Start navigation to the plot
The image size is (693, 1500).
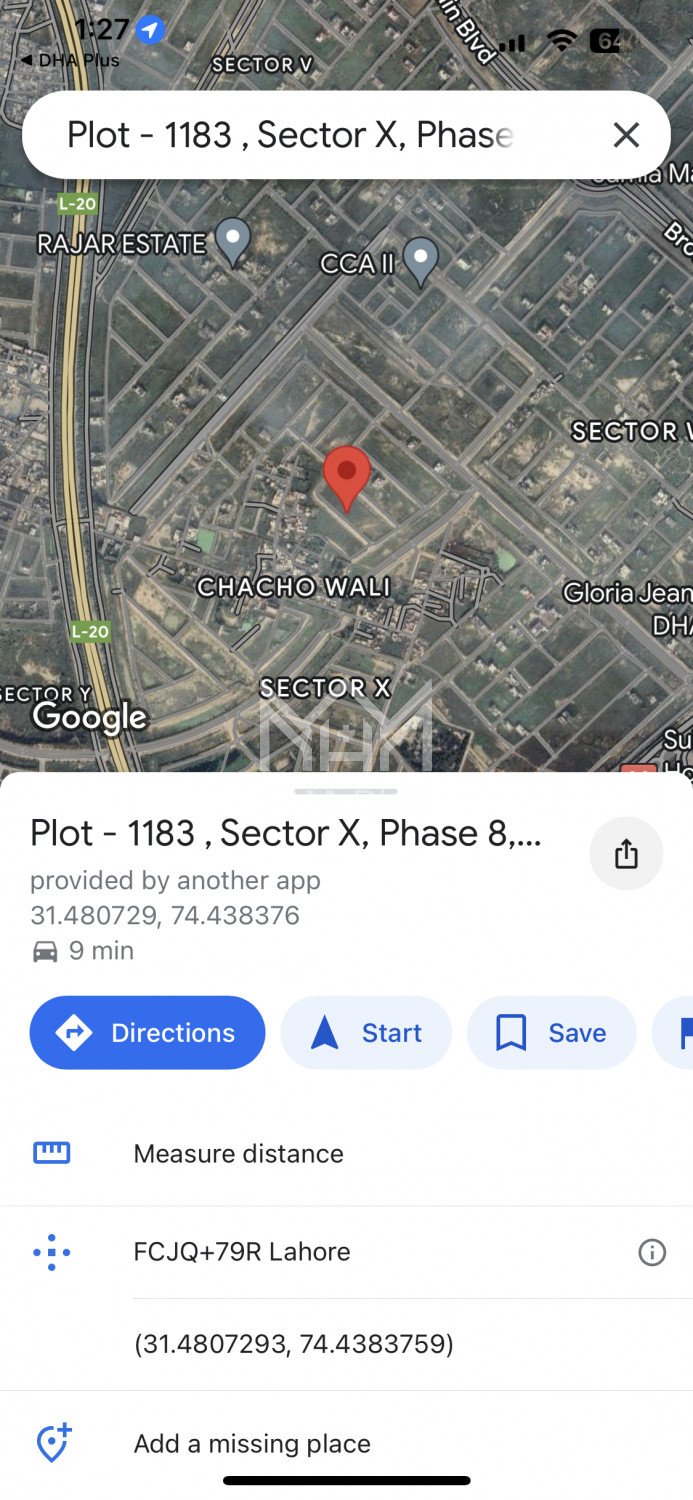(x=366, y=1033)
